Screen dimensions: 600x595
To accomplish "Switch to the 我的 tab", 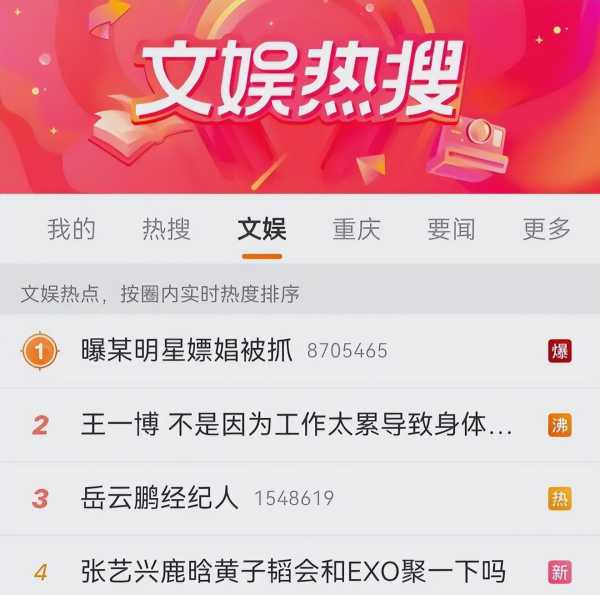I will coord(72,229).
